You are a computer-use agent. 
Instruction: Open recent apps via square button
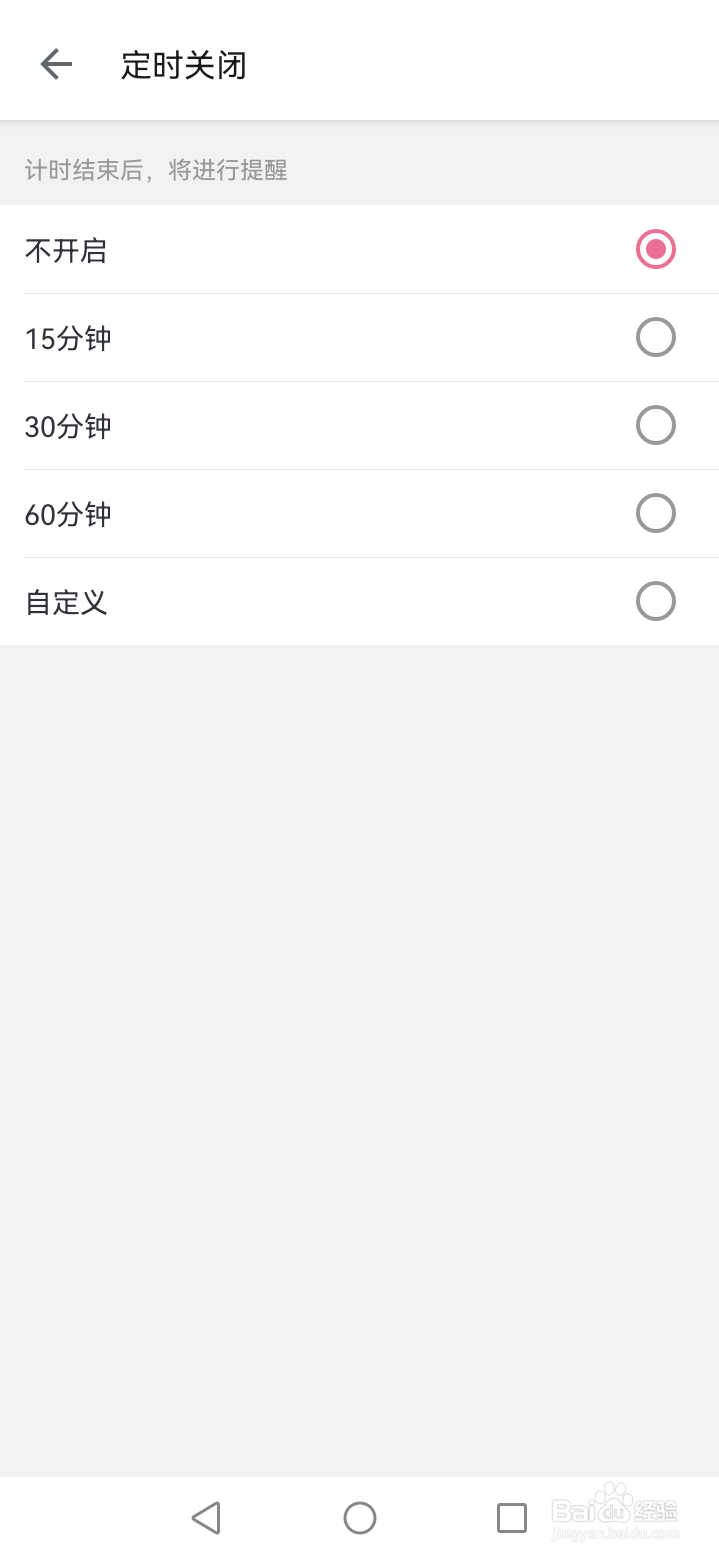[x=512, y=1518]
